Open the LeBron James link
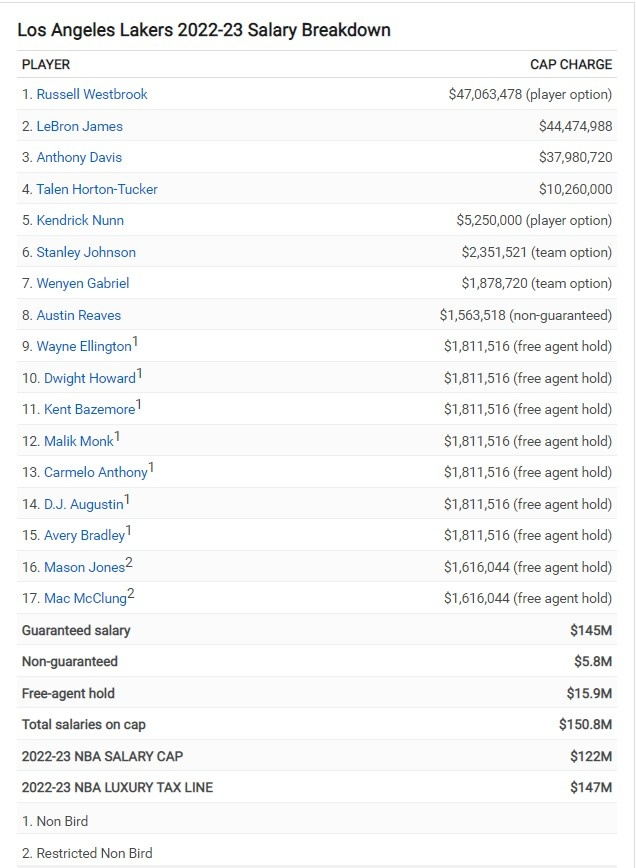This screenshot has height=868, width=636. point(80,126)
